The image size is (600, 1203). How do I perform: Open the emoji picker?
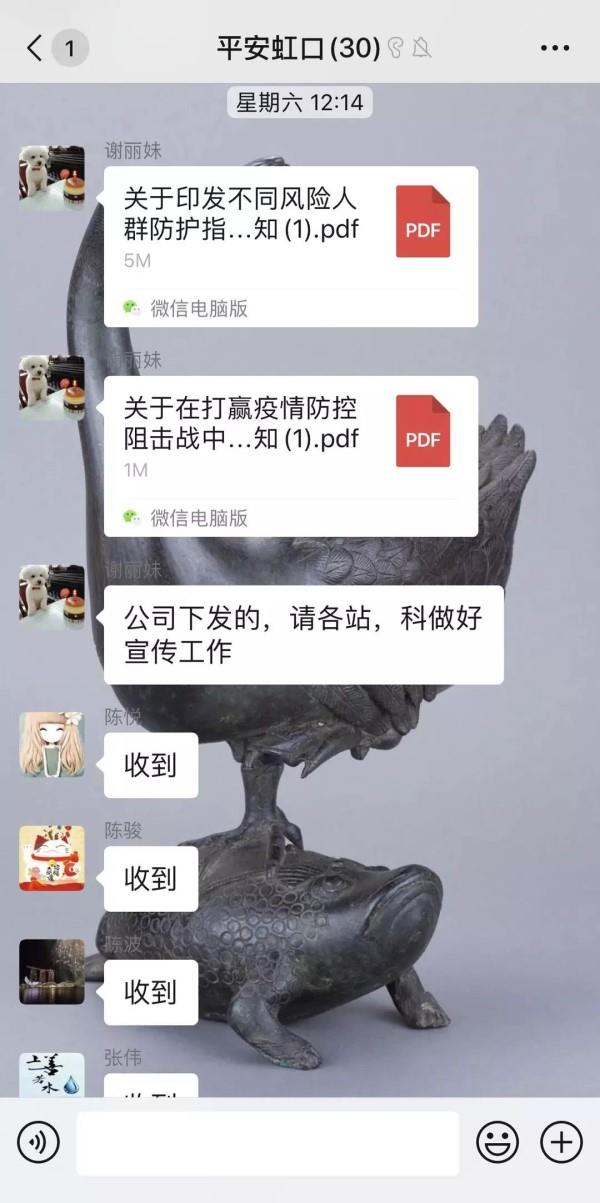497,1141
